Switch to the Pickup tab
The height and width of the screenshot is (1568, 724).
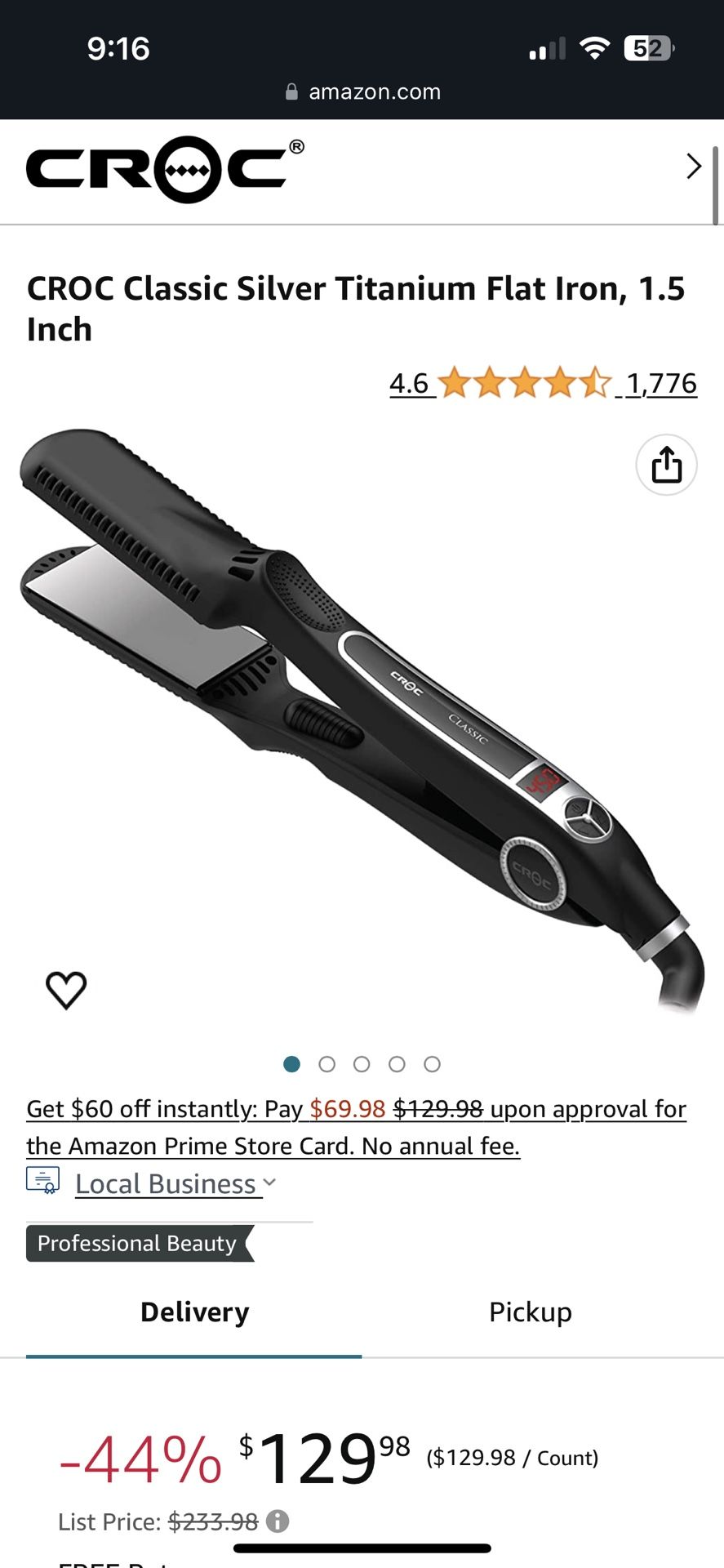coord(531,1312)
